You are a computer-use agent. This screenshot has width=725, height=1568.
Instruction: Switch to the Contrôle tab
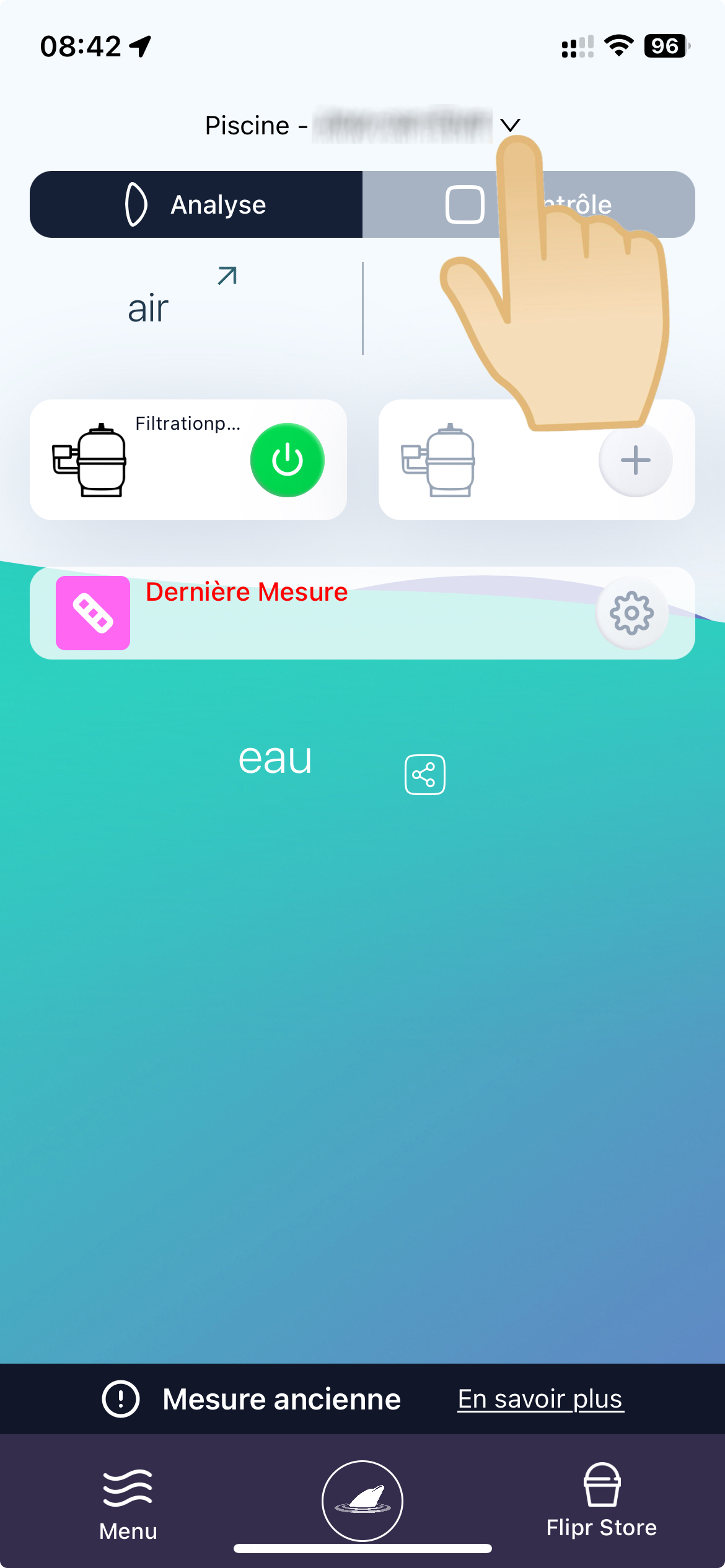point(528,204)
